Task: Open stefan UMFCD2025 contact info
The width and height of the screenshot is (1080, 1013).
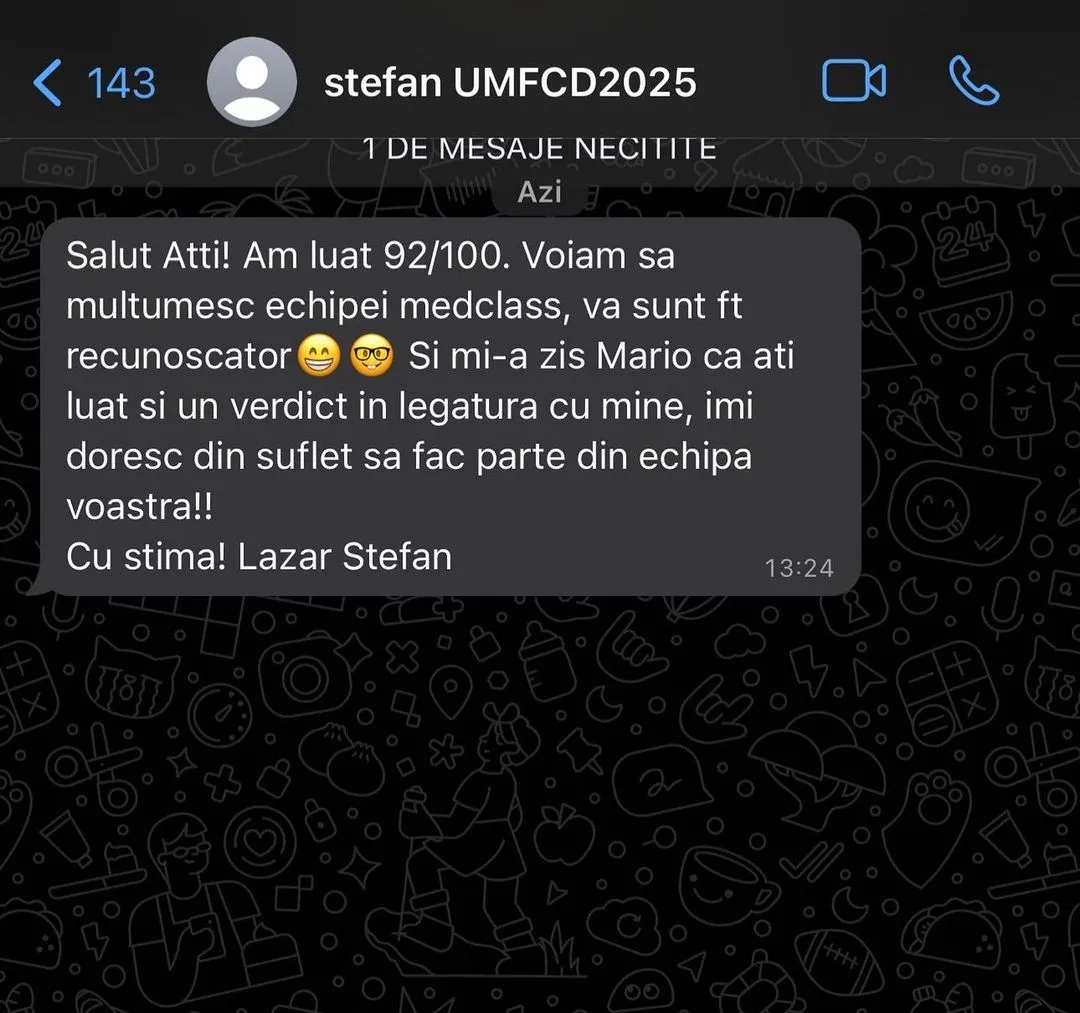Action: [510, 82]
